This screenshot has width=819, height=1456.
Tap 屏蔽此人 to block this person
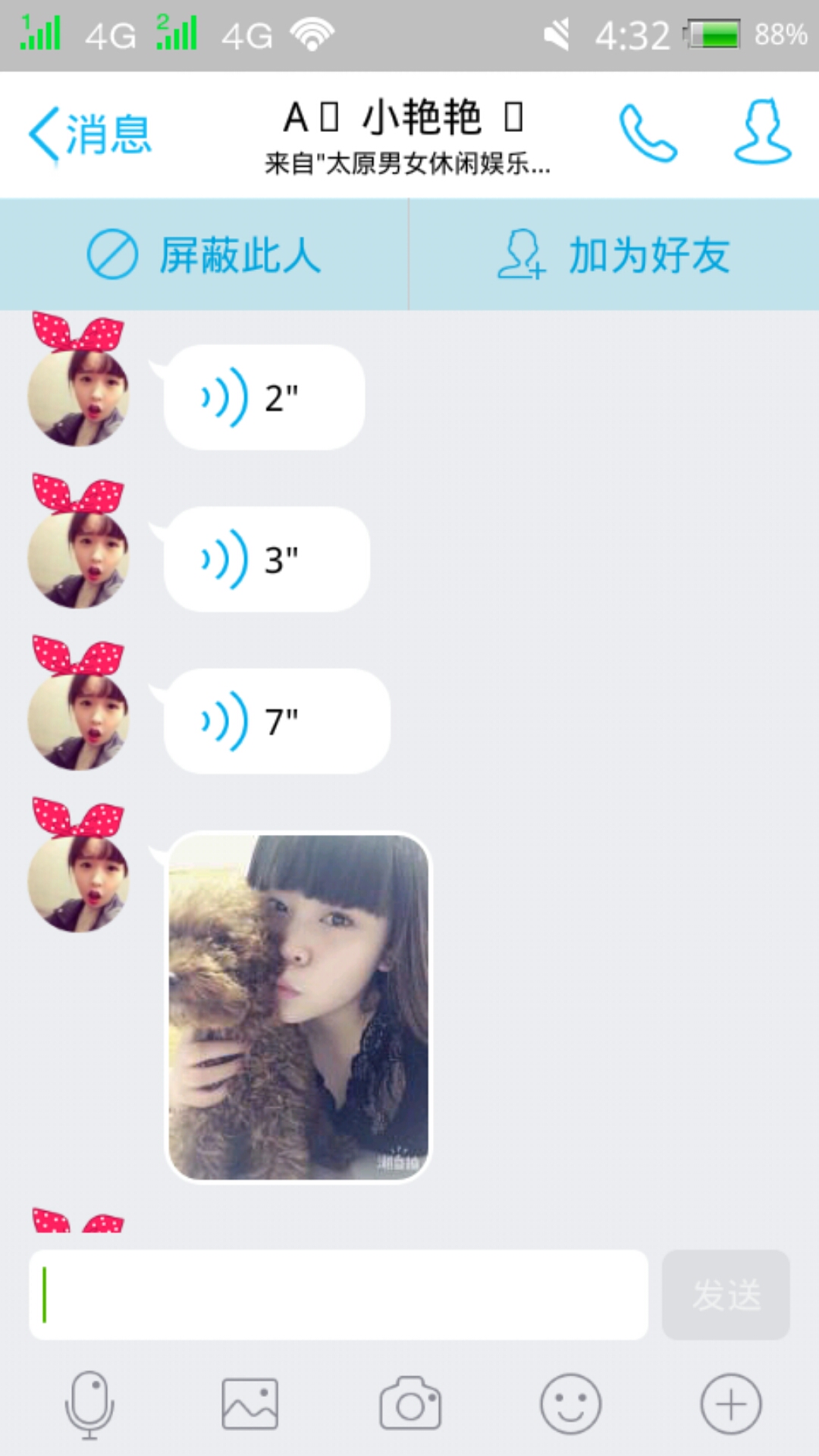coord(203,255)
